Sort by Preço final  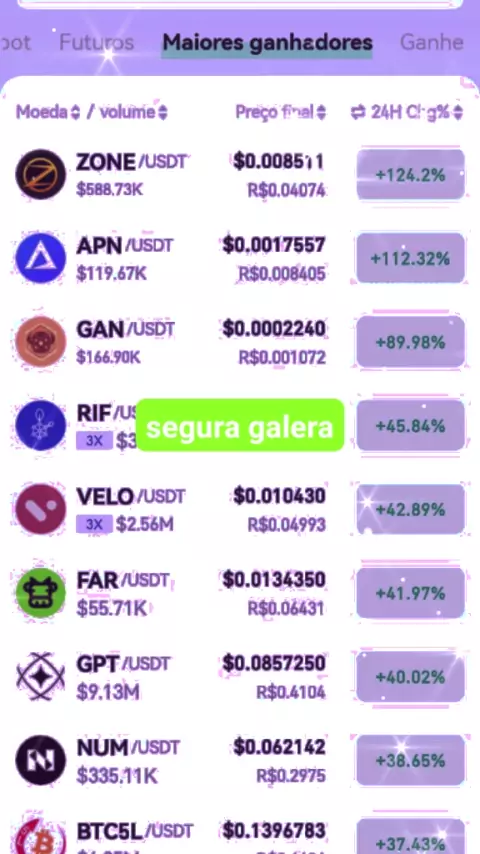point(281,112)
